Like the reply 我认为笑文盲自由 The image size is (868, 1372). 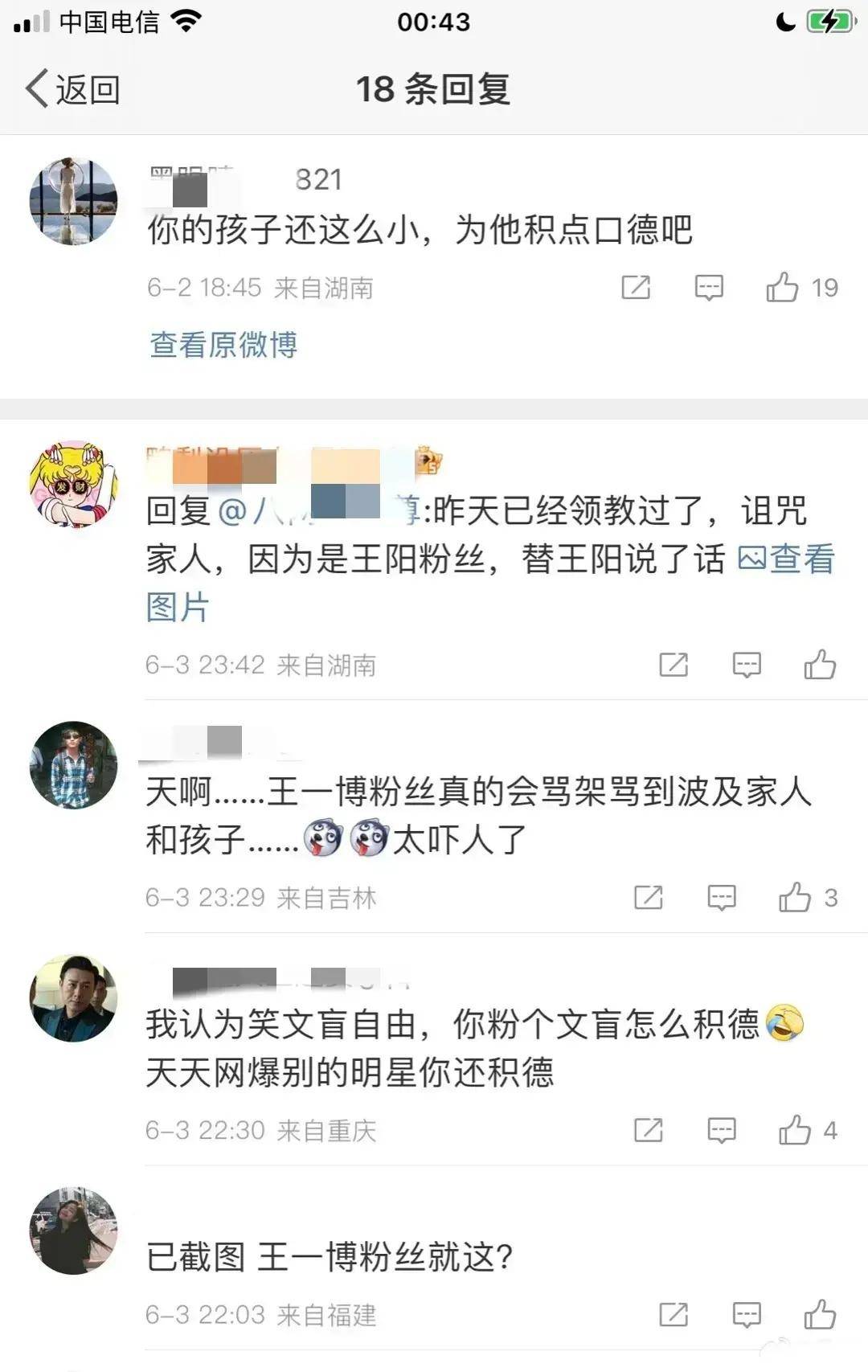795,1130
